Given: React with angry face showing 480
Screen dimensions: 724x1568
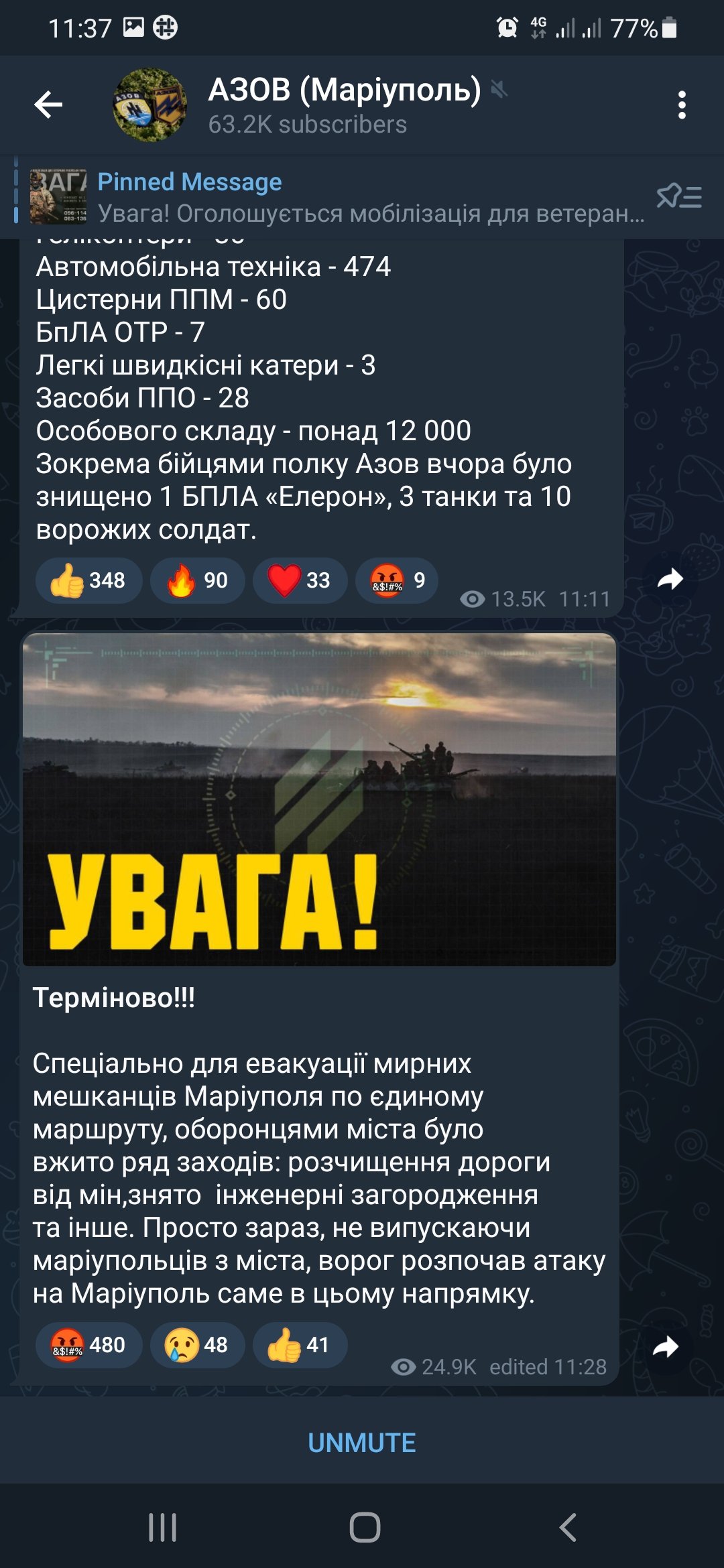Looking at the screenshot, I should click(x=88, y=1345).
